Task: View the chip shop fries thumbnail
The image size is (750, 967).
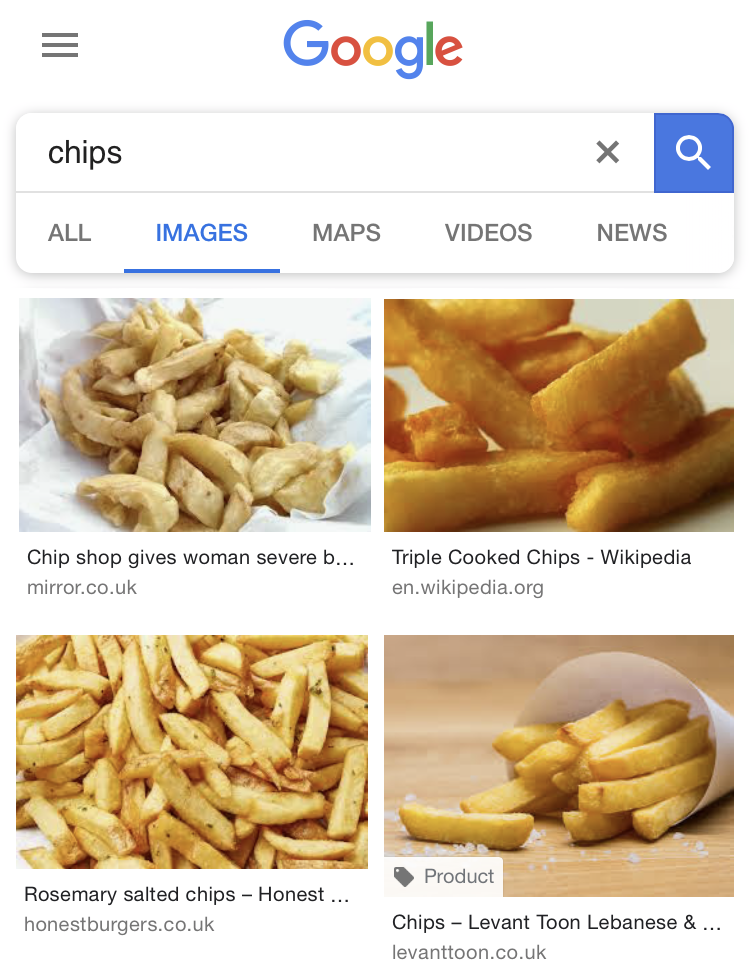Action: pos(192,414)
